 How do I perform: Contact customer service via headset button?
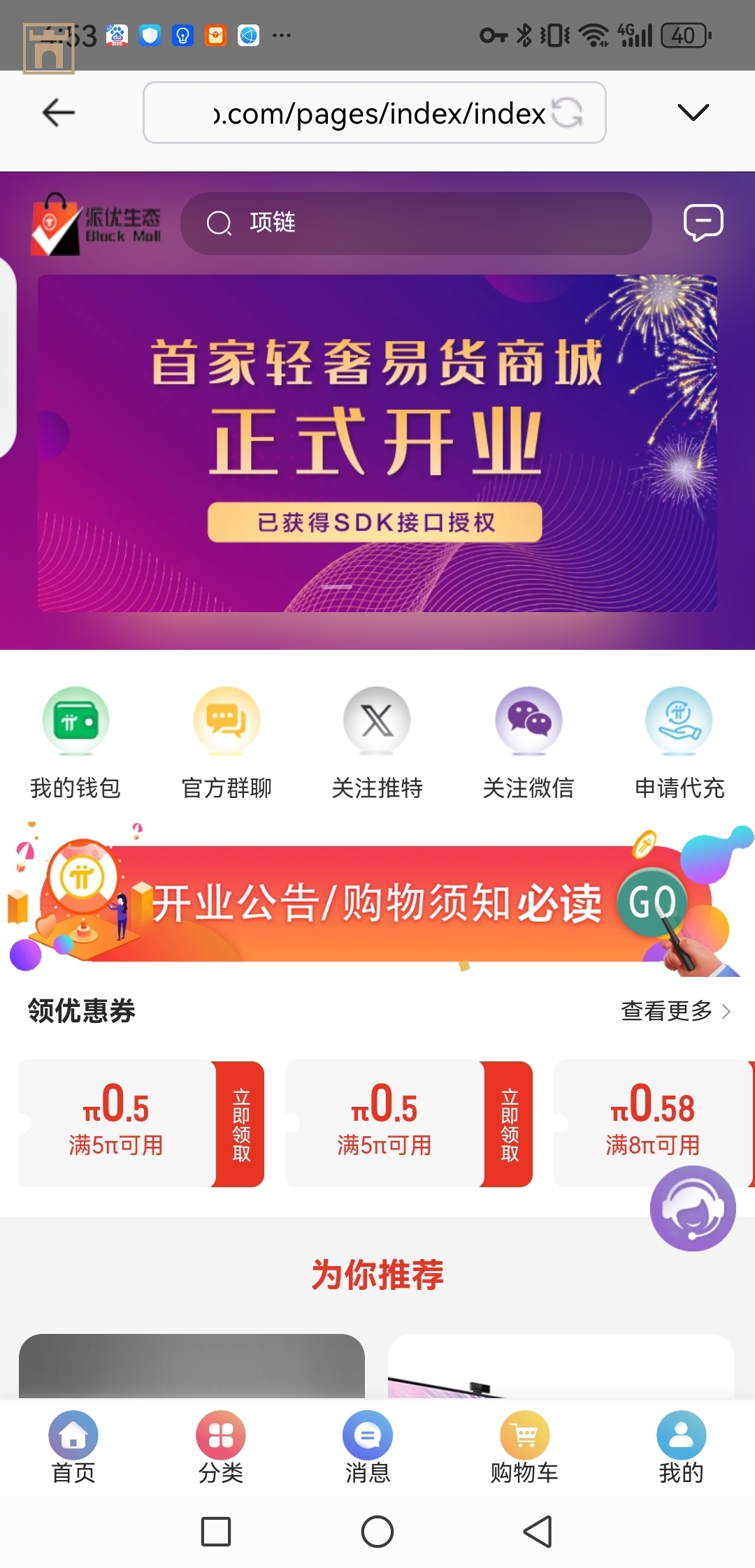(692, 1208)
